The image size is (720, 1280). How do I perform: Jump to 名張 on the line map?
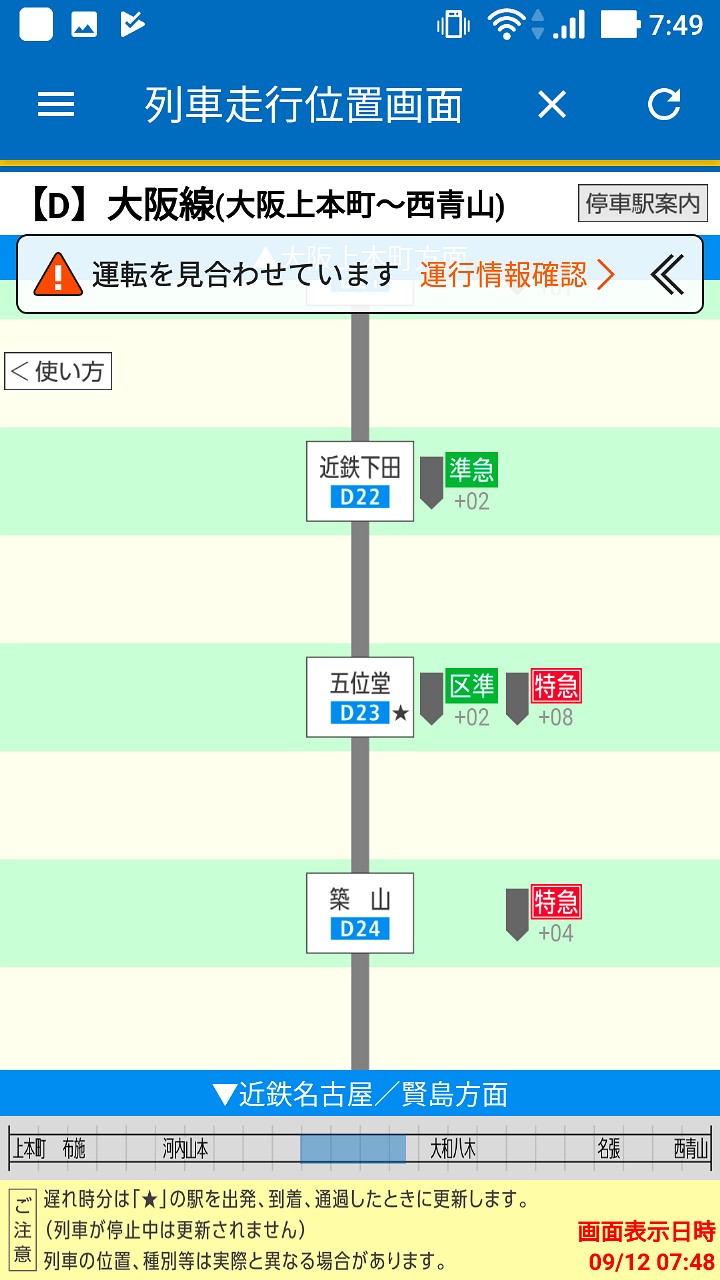pos(609,1149)
